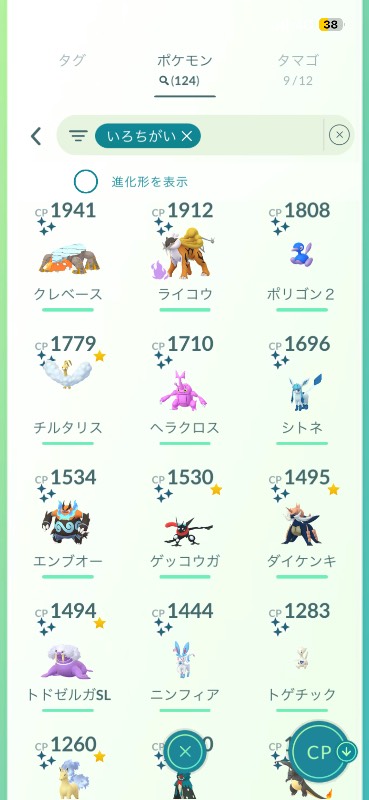Open シトネ CP 1696
Image resolution: width=369 pixels, height=800 pixels.
pyautogui.click(x=301, y=389)
